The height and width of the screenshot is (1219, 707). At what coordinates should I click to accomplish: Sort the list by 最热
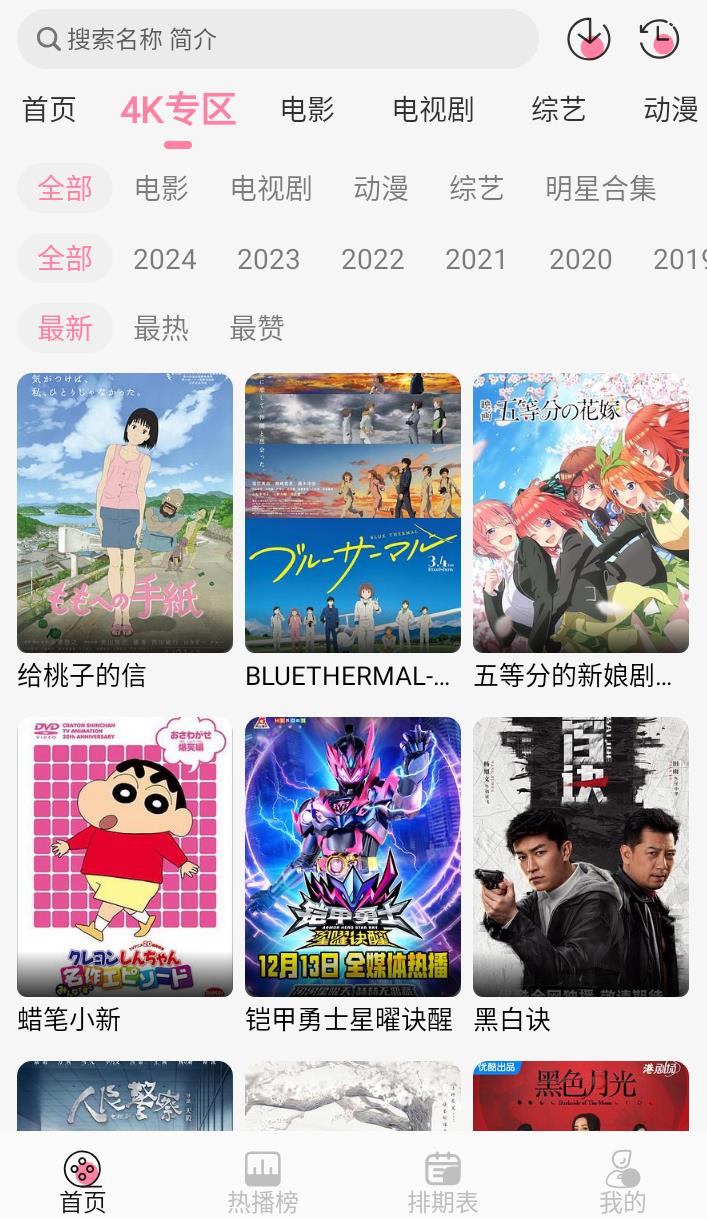(x=161, y=328)
